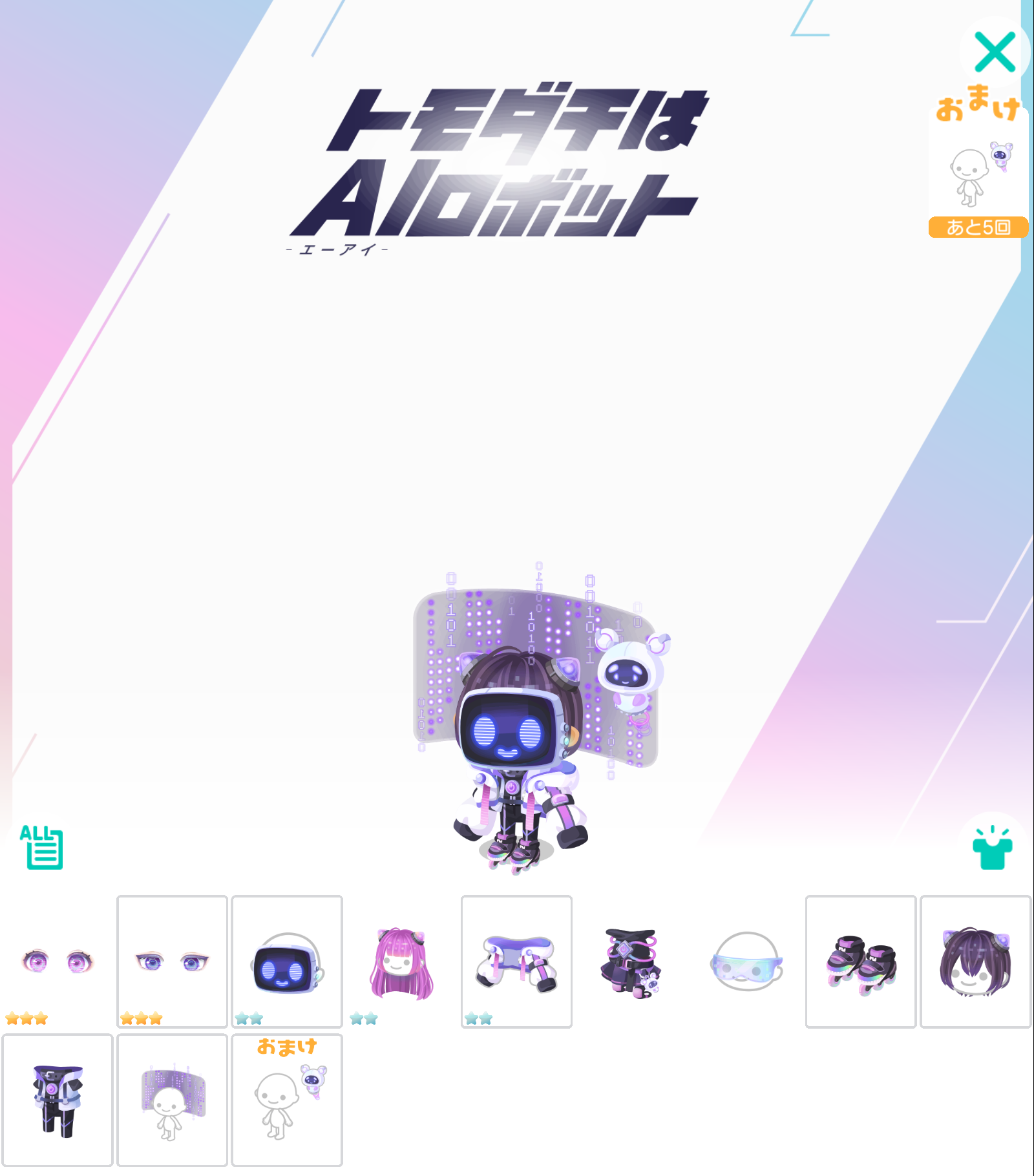Select the black outfit with robot item
The width and height of the screenshot is (1034, 1176).
point(631,961)
